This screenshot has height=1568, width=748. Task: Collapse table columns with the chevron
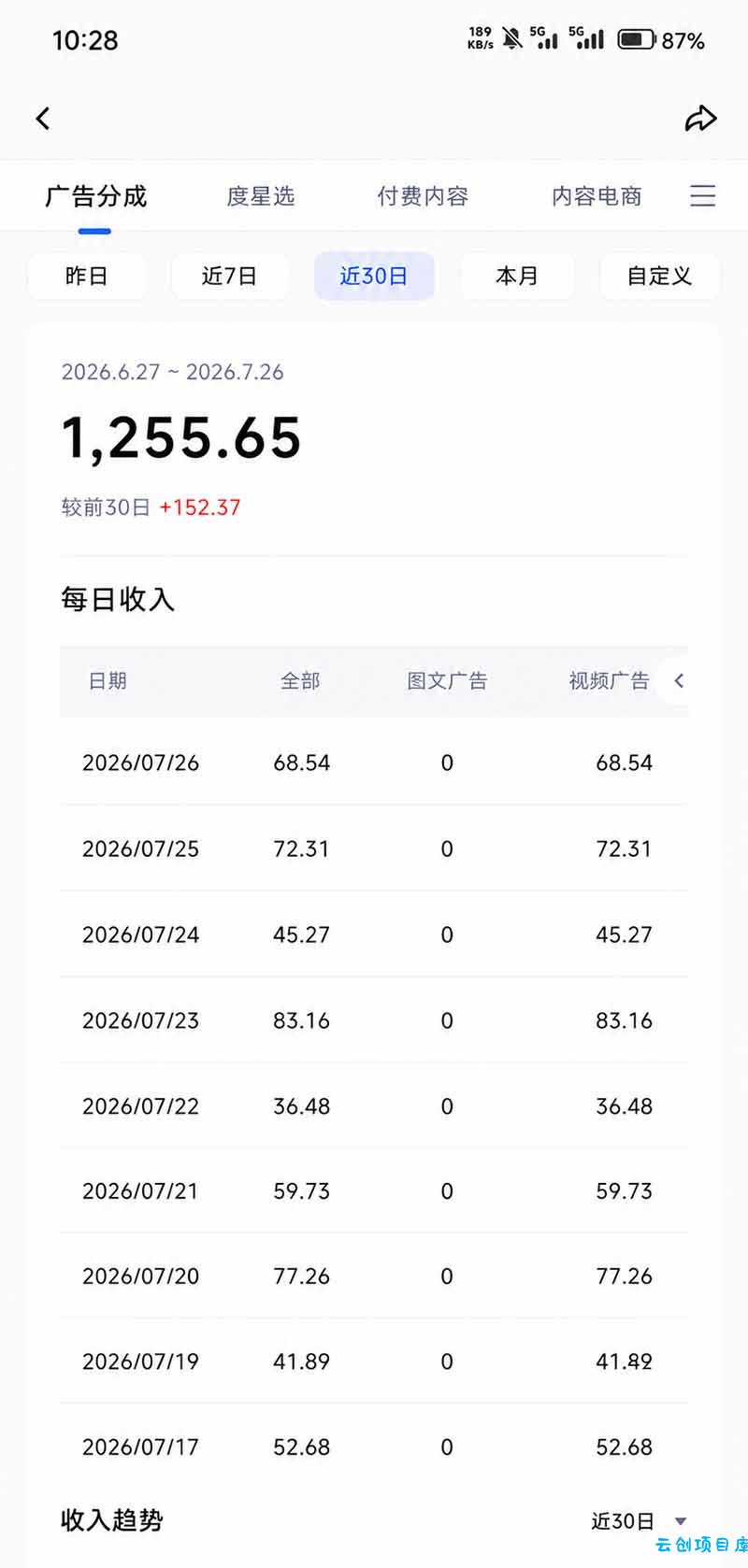[x=679, y=681]
